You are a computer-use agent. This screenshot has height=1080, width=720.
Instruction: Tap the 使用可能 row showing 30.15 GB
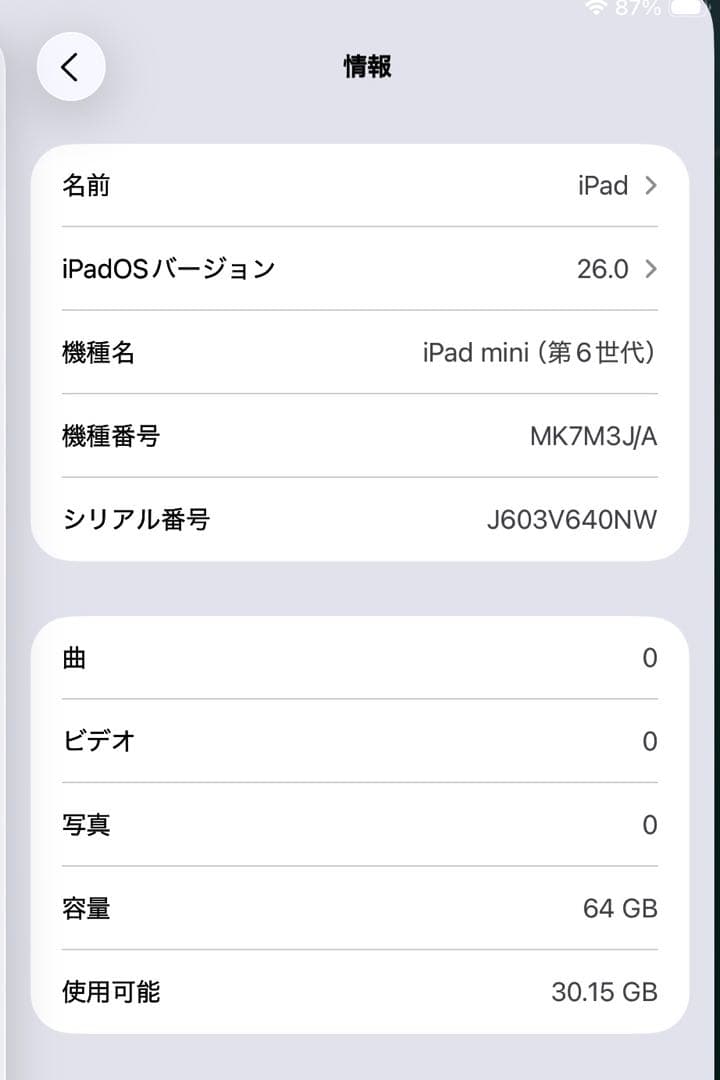click(360, 992)
